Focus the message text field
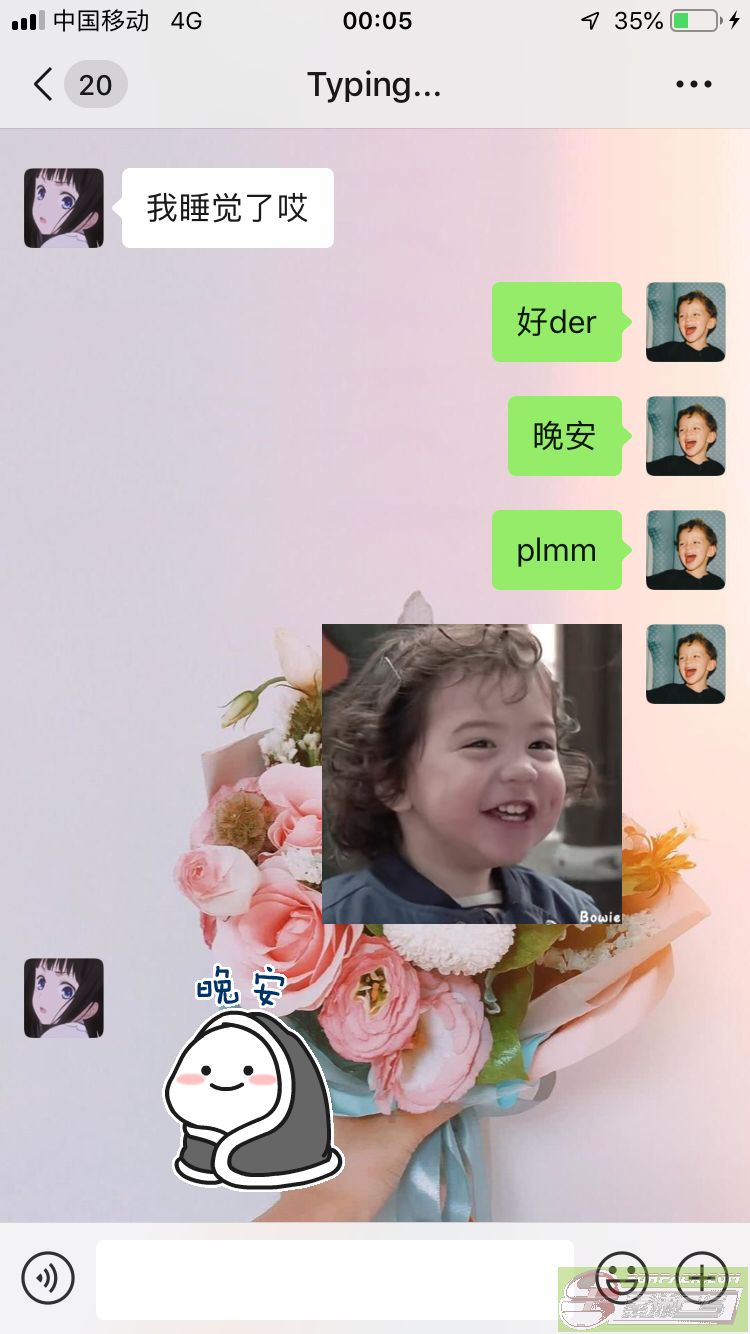 335,1280
